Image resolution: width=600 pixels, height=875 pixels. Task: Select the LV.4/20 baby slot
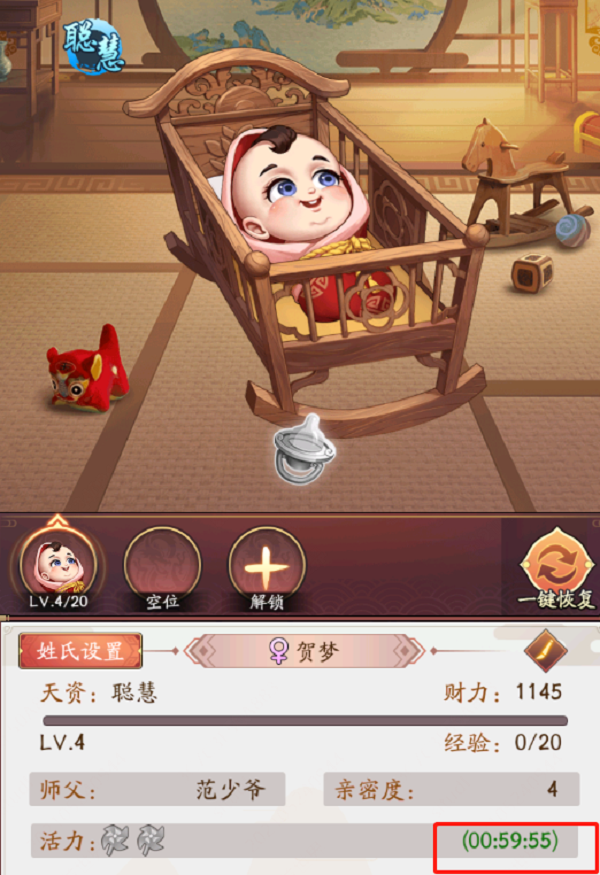57,566
